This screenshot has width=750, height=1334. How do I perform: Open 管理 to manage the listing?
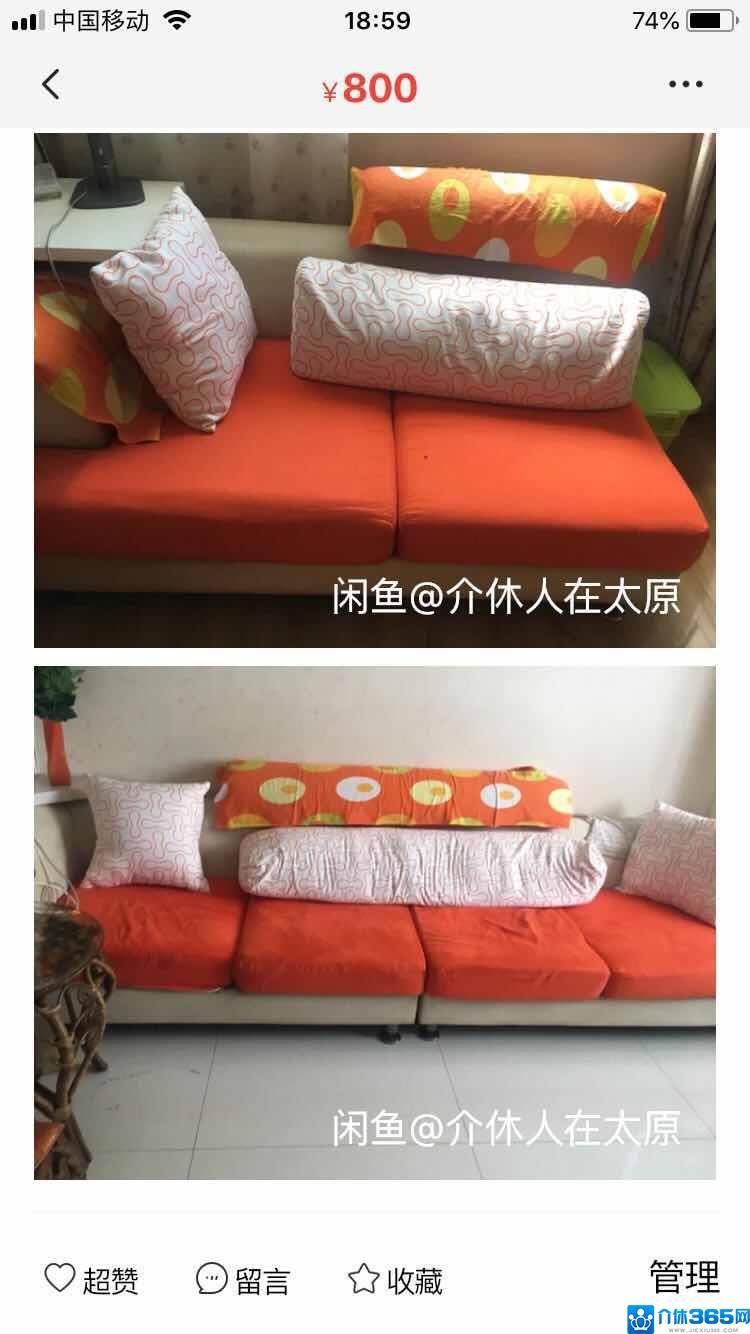pyautogui.click(x=684, y=1277)
